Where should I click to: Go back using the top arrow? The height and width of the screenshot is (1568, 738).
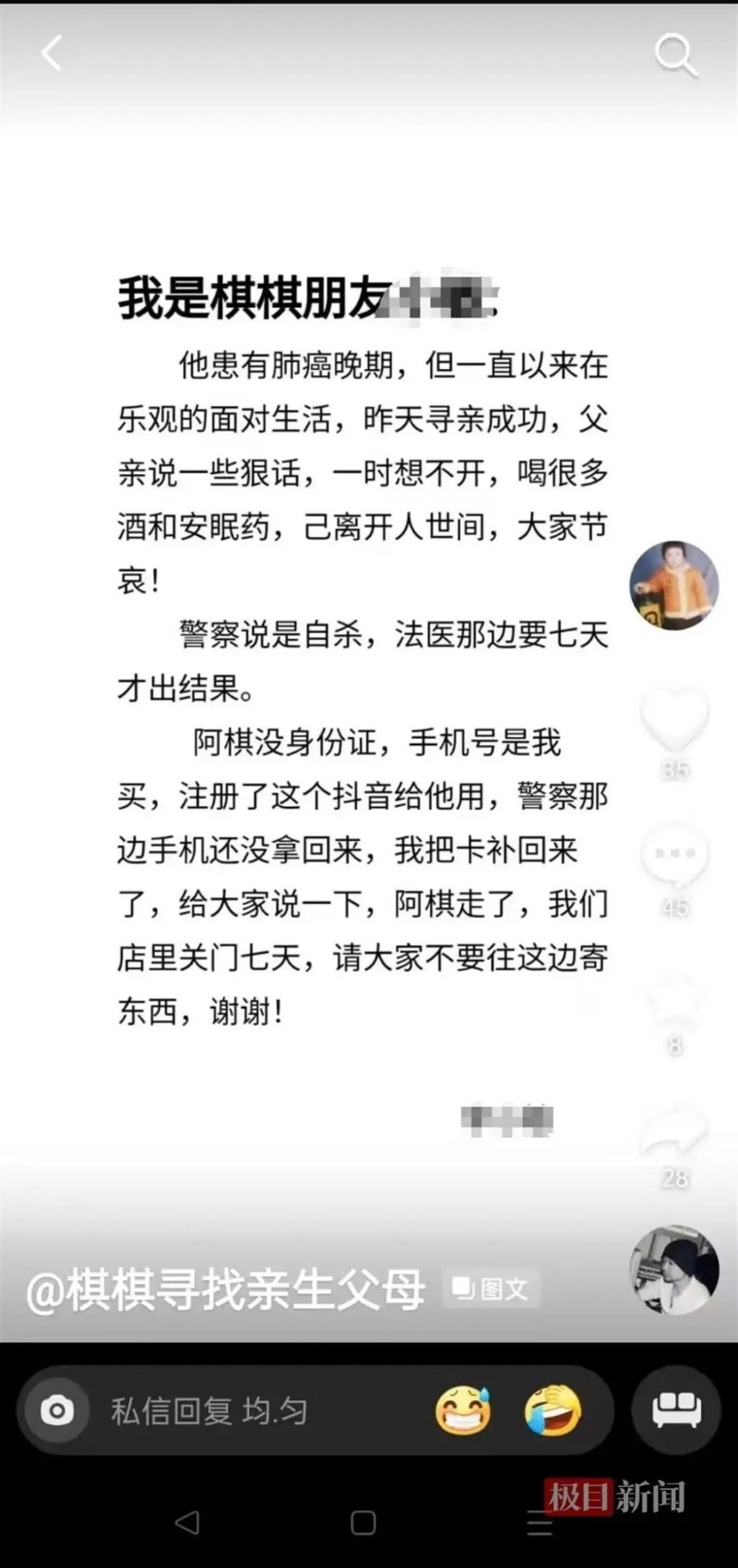pyautogui.click(x=52, y=53)
